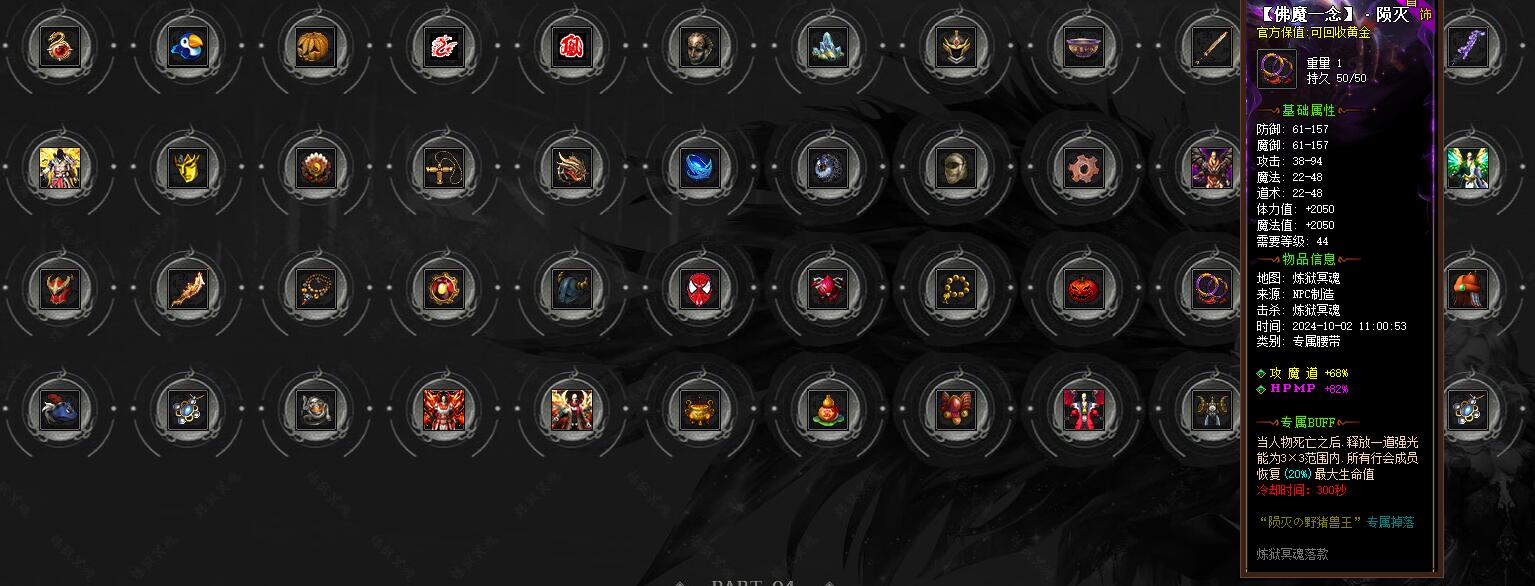View the stone face mask item
The width and height of the screenshot is (1535, 586).
(x=700, y=47)
